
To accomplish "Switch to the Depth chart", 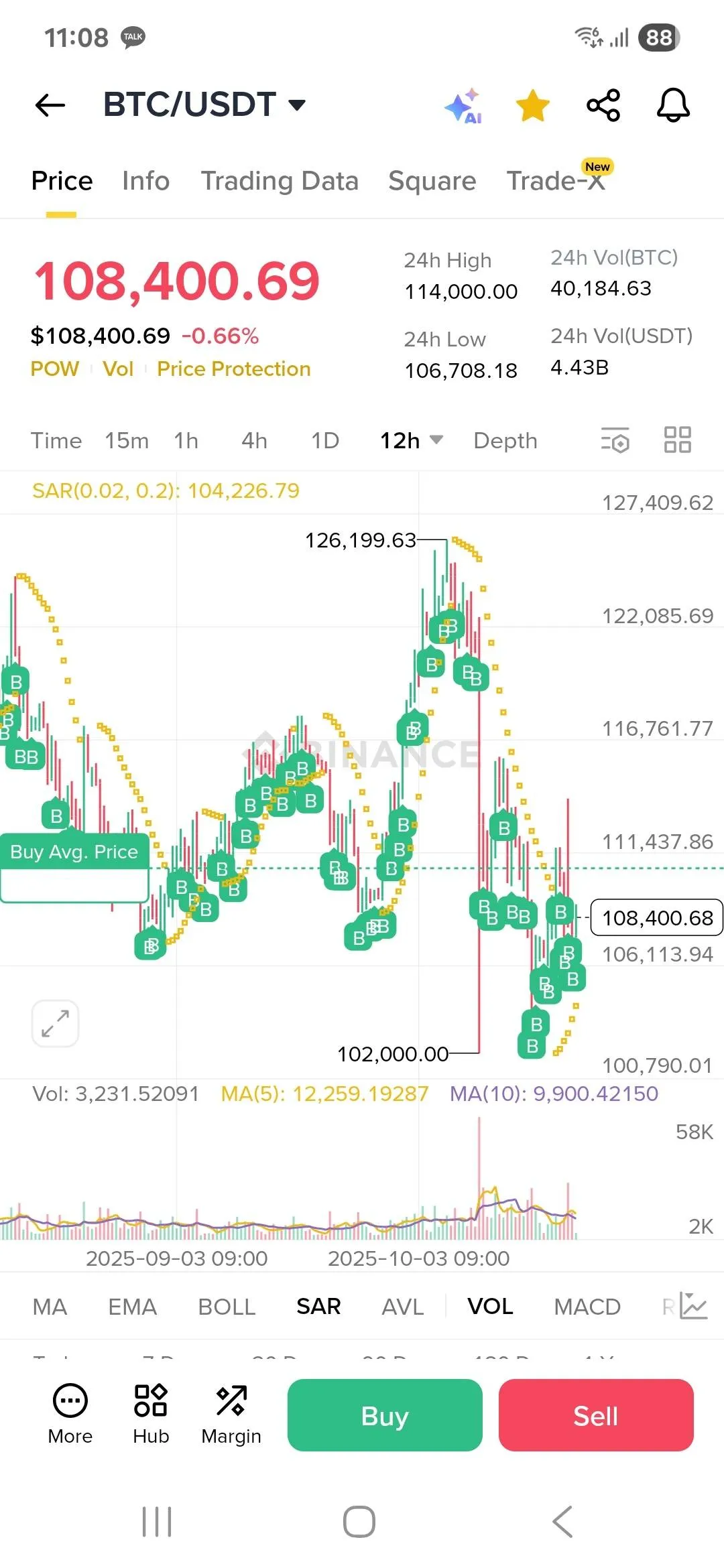I will pyautogui.click(x=505, y=441).
